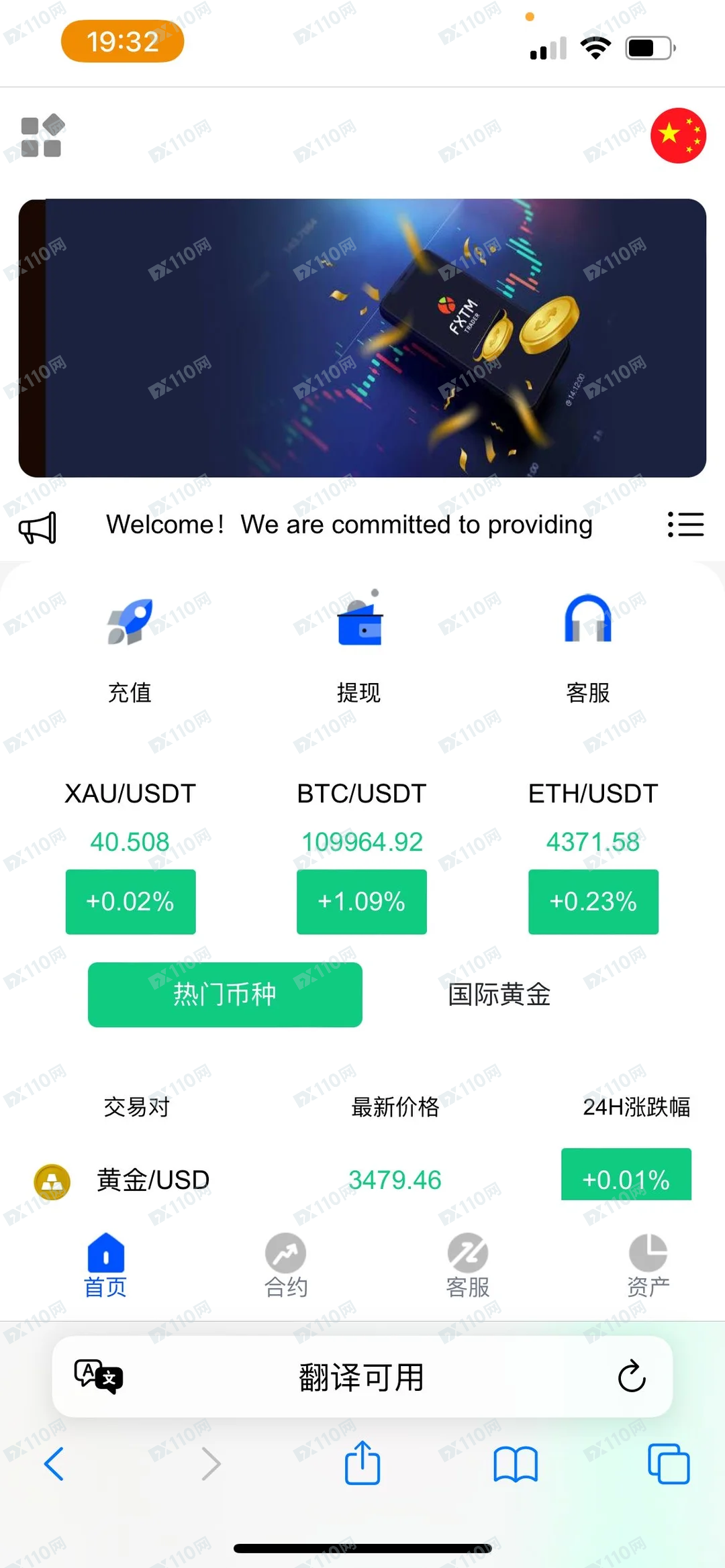The height and width of the screenshot is (1568, 725).
Task: Select the 热门币种 tab button
Action: (x=225, y=995)
